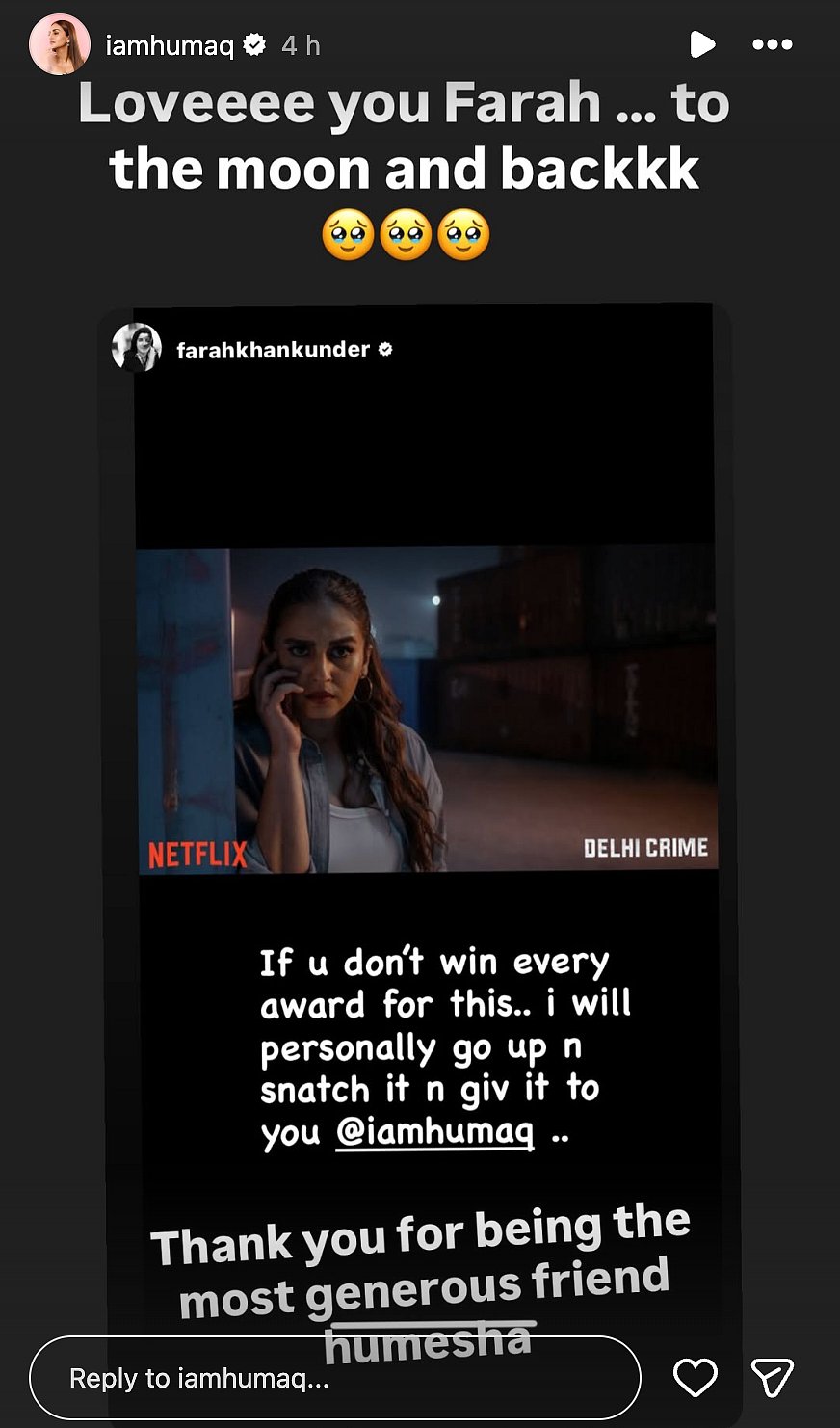The width and height of the screenshot is (840, 1428).
Task: Like this story with the heart
Action: 695,1378
